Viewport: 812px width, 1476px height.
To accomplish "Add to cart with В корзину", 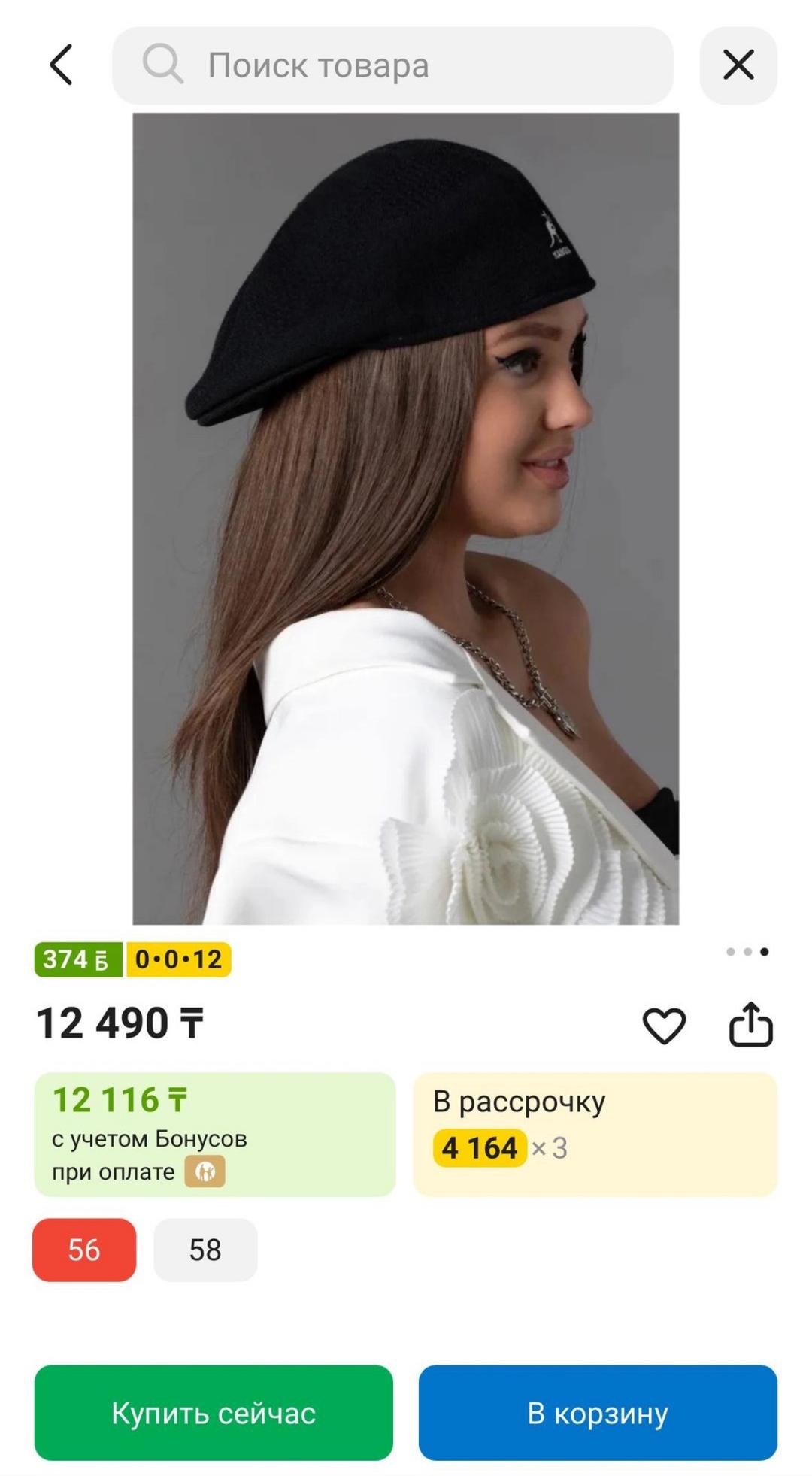I will point(598,1413).
